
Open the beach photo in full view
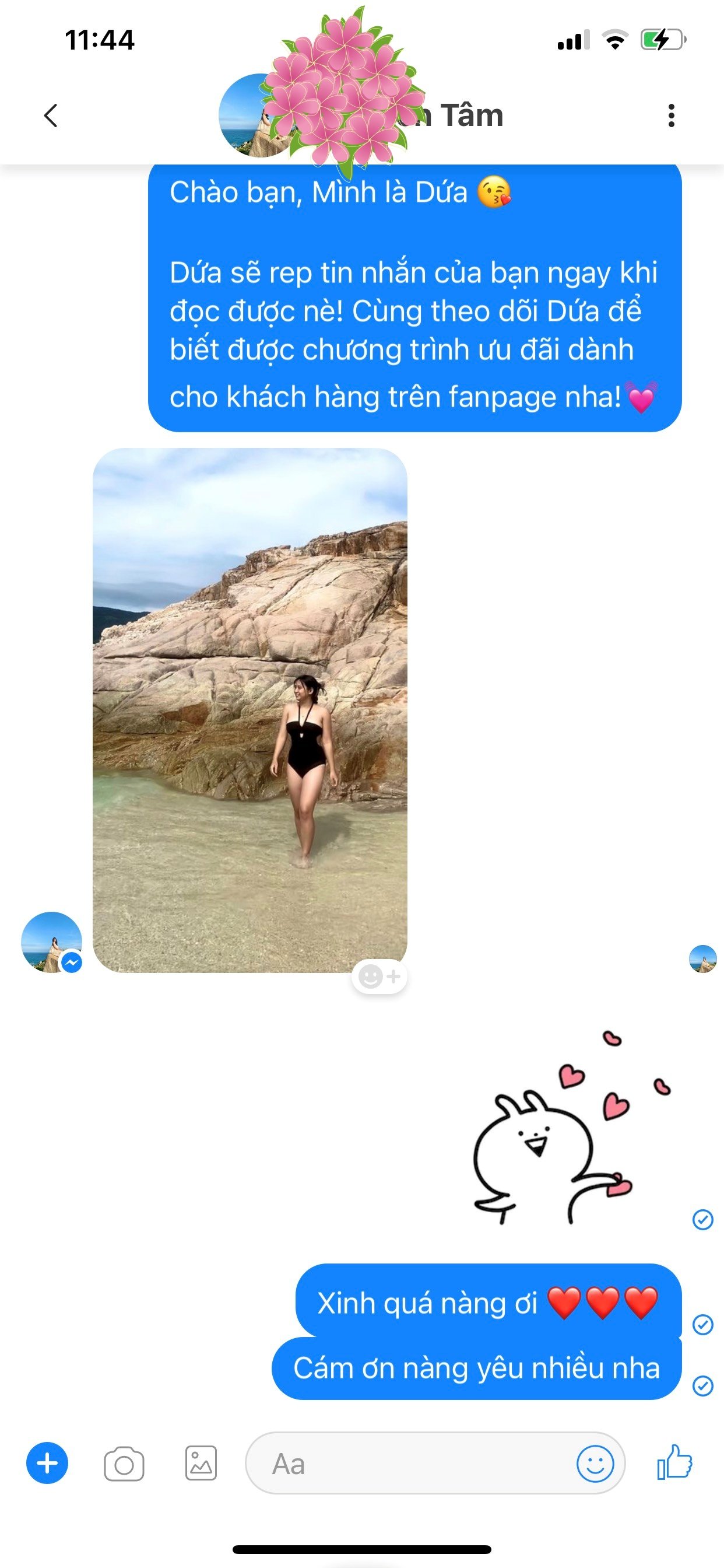[x=249, y=710]
